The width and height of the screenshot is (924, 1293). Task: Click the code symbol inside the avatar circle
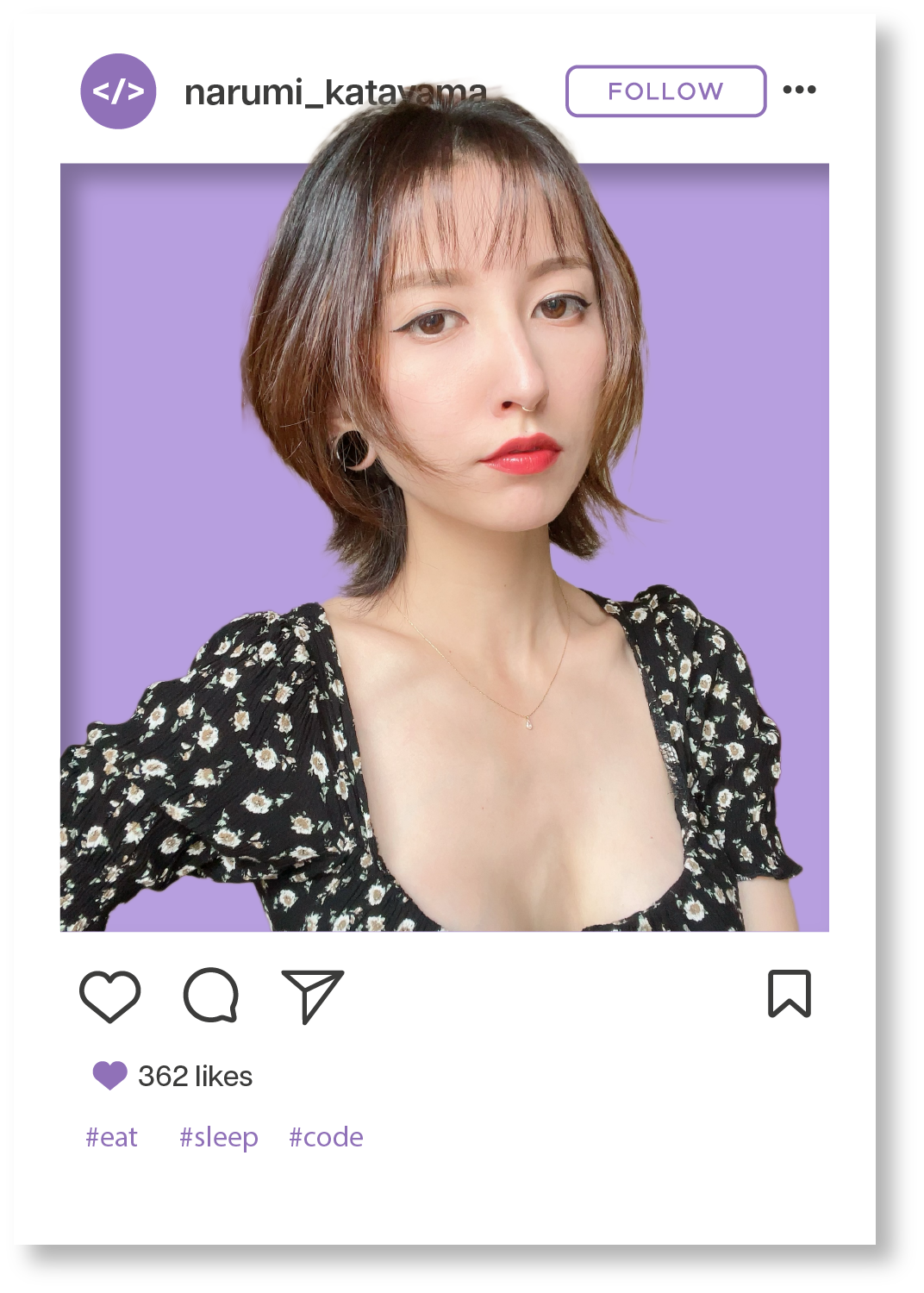(x=116, y=91)
